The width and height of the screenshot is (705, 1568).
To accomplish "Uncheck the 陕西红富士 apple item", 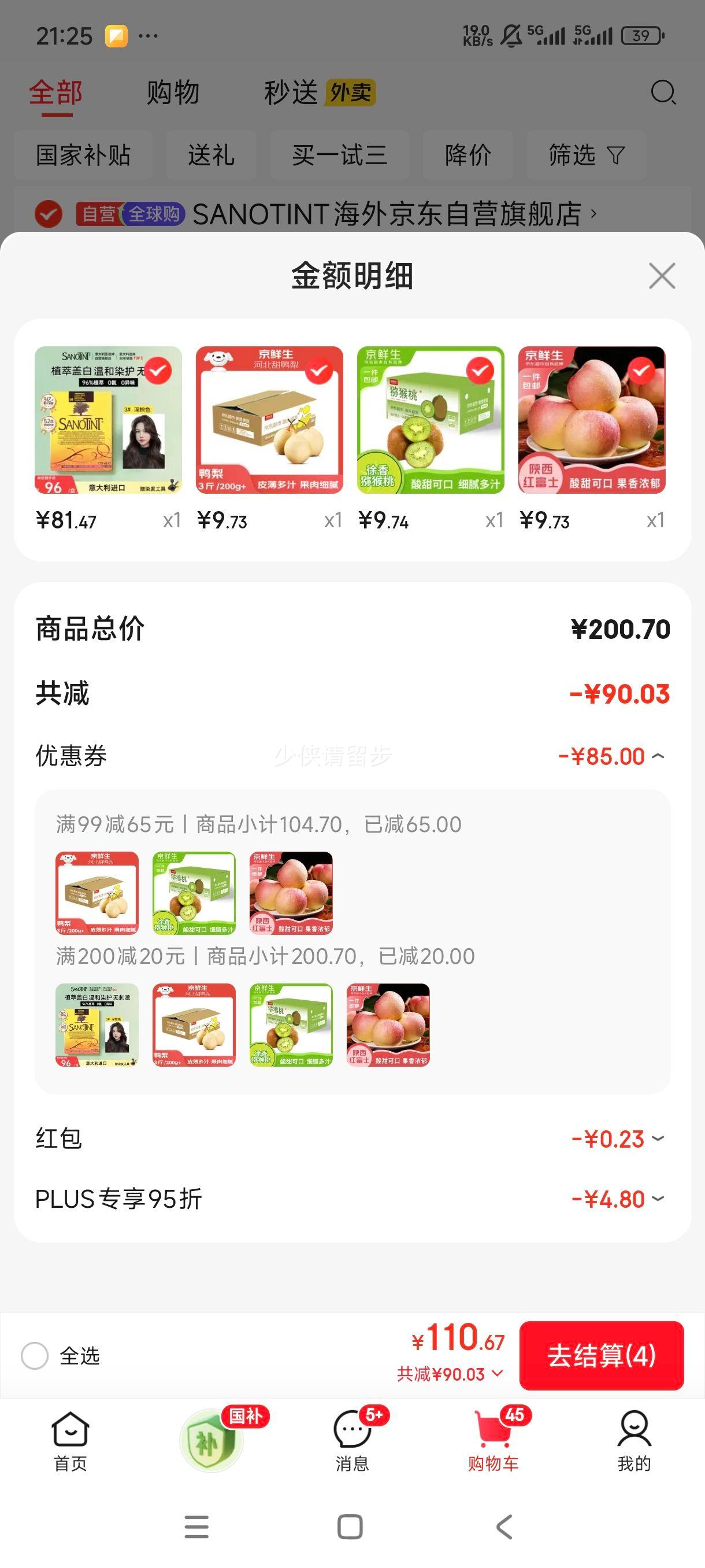I will click(642, 371).
